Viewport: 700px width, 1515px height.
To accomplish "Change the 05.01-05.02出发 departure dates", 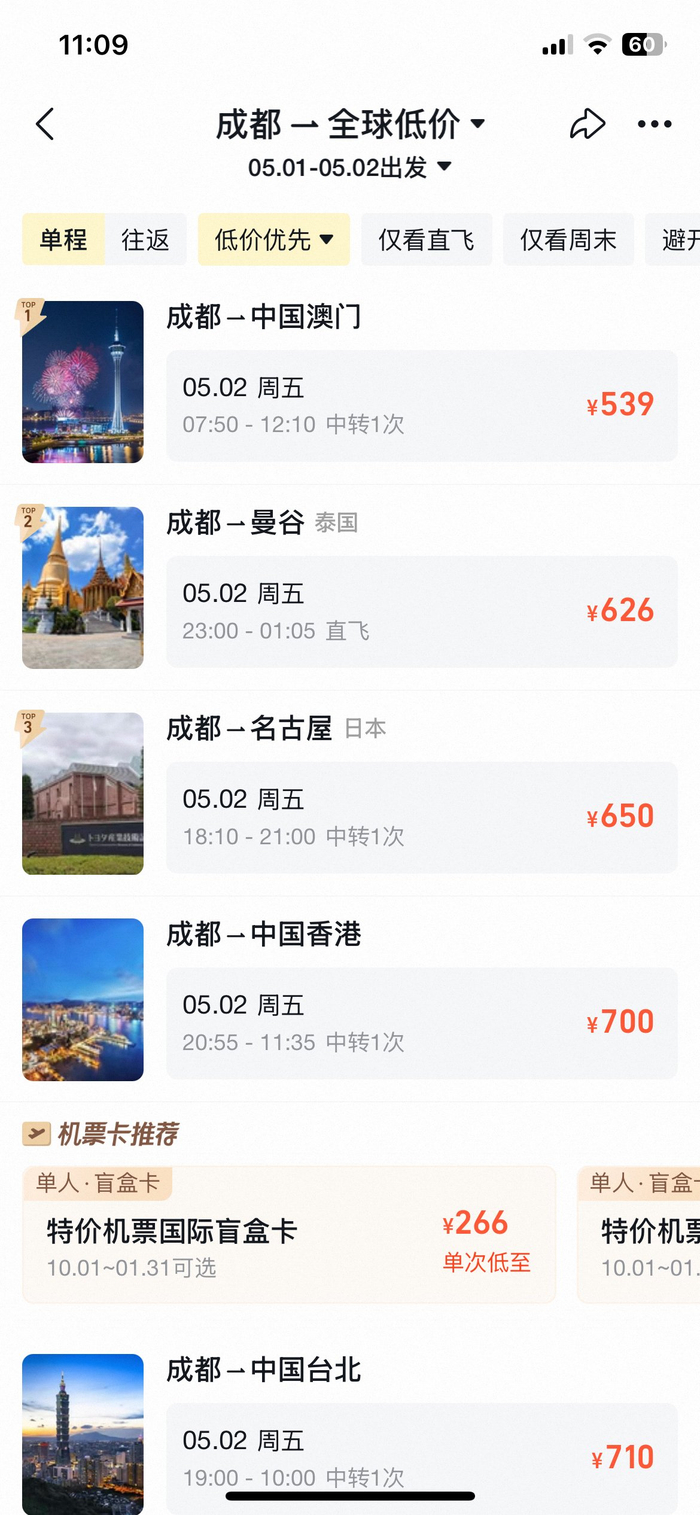I will point(350,167).
